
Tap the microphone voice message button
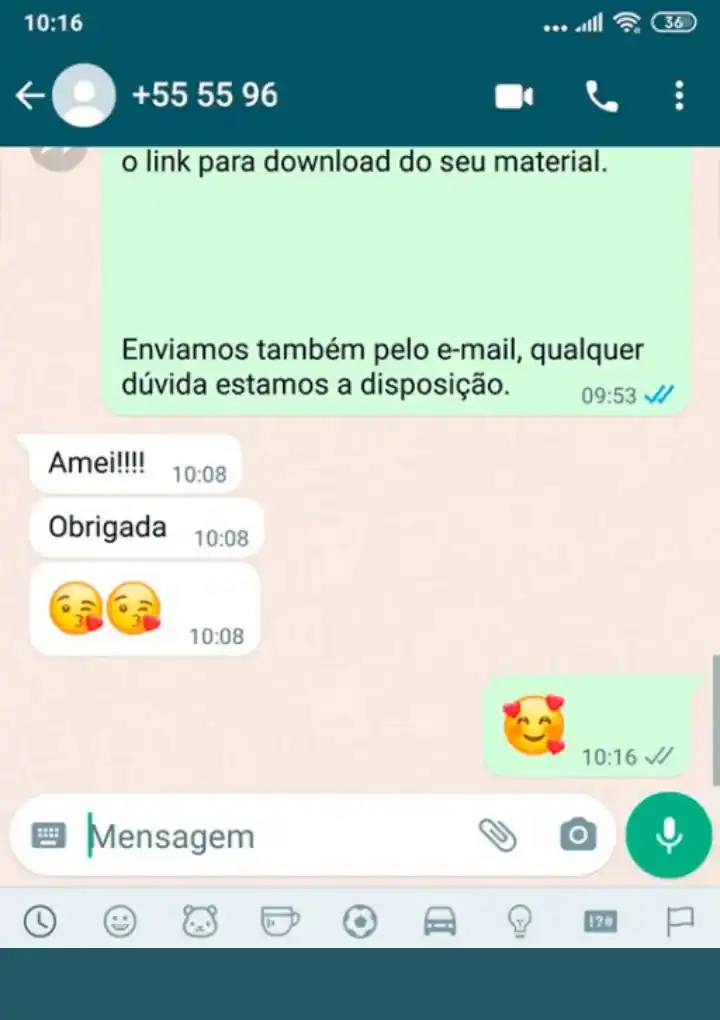(668, 835)
